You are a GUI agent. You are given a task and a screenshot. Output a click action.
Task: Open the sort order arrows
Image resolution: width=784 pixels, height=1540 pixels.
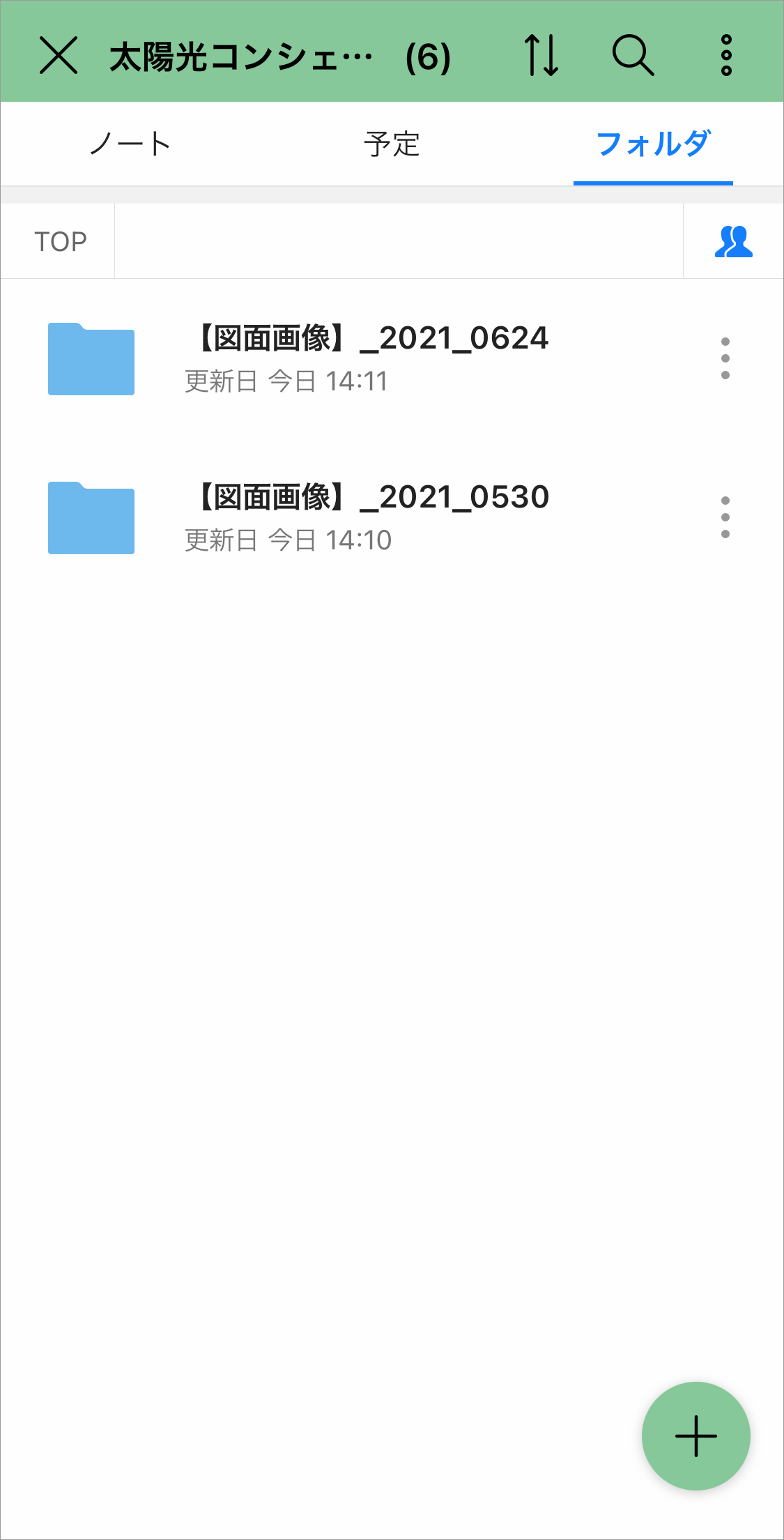pos(541,56)
